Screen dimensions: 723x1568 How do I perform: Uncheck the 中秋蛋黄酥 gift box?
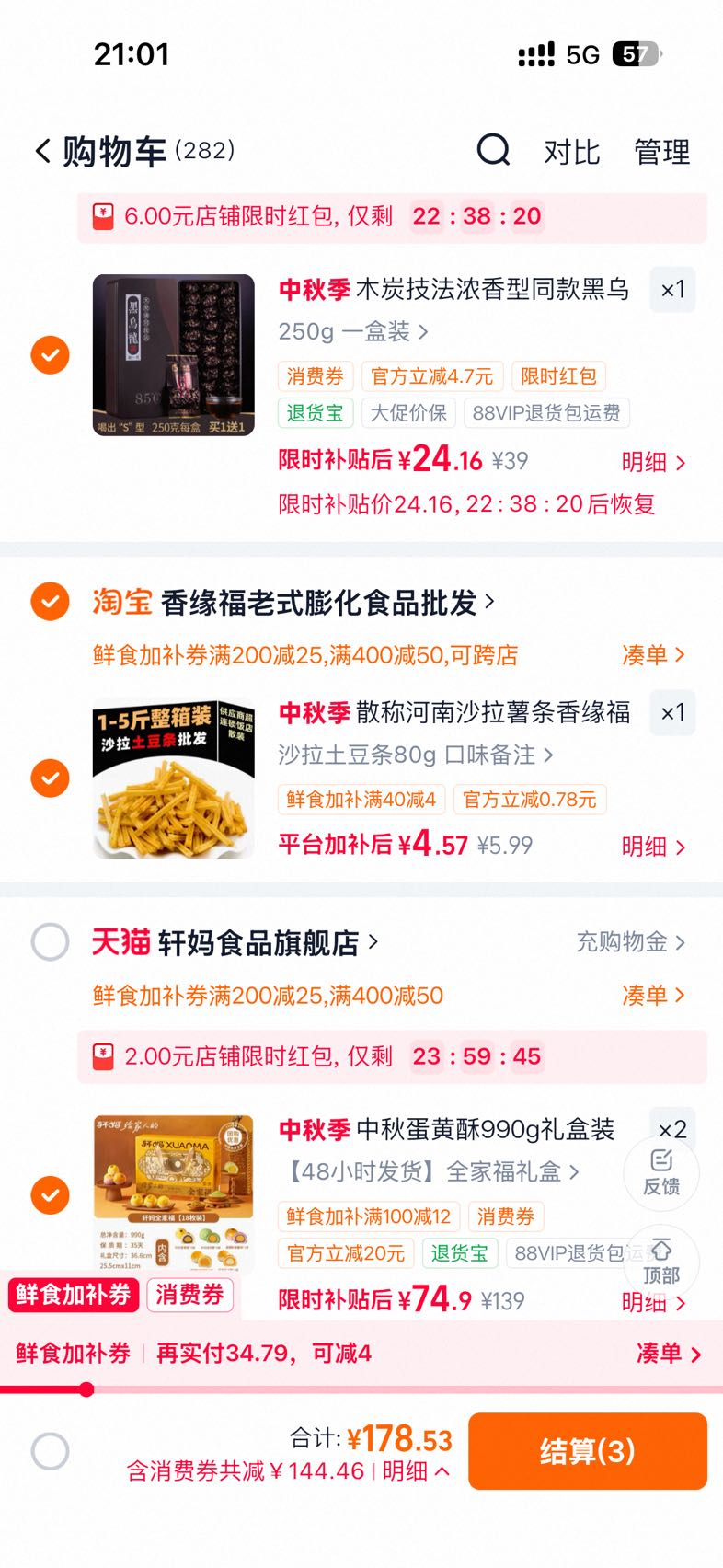tap(50, 1195)
